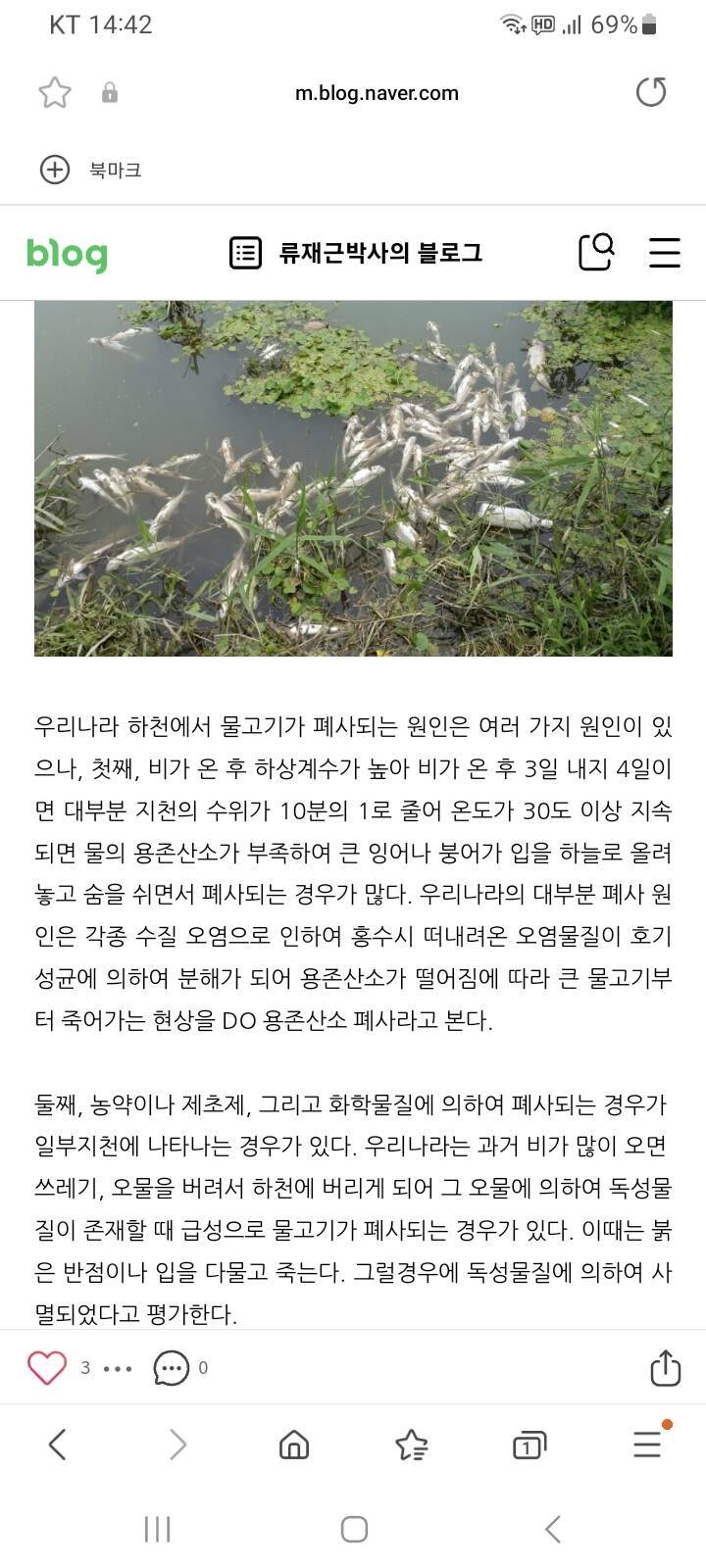Open the browser bookmarks list
The height and width of the screenshot is (1568, 706).
click(411, 1445)
